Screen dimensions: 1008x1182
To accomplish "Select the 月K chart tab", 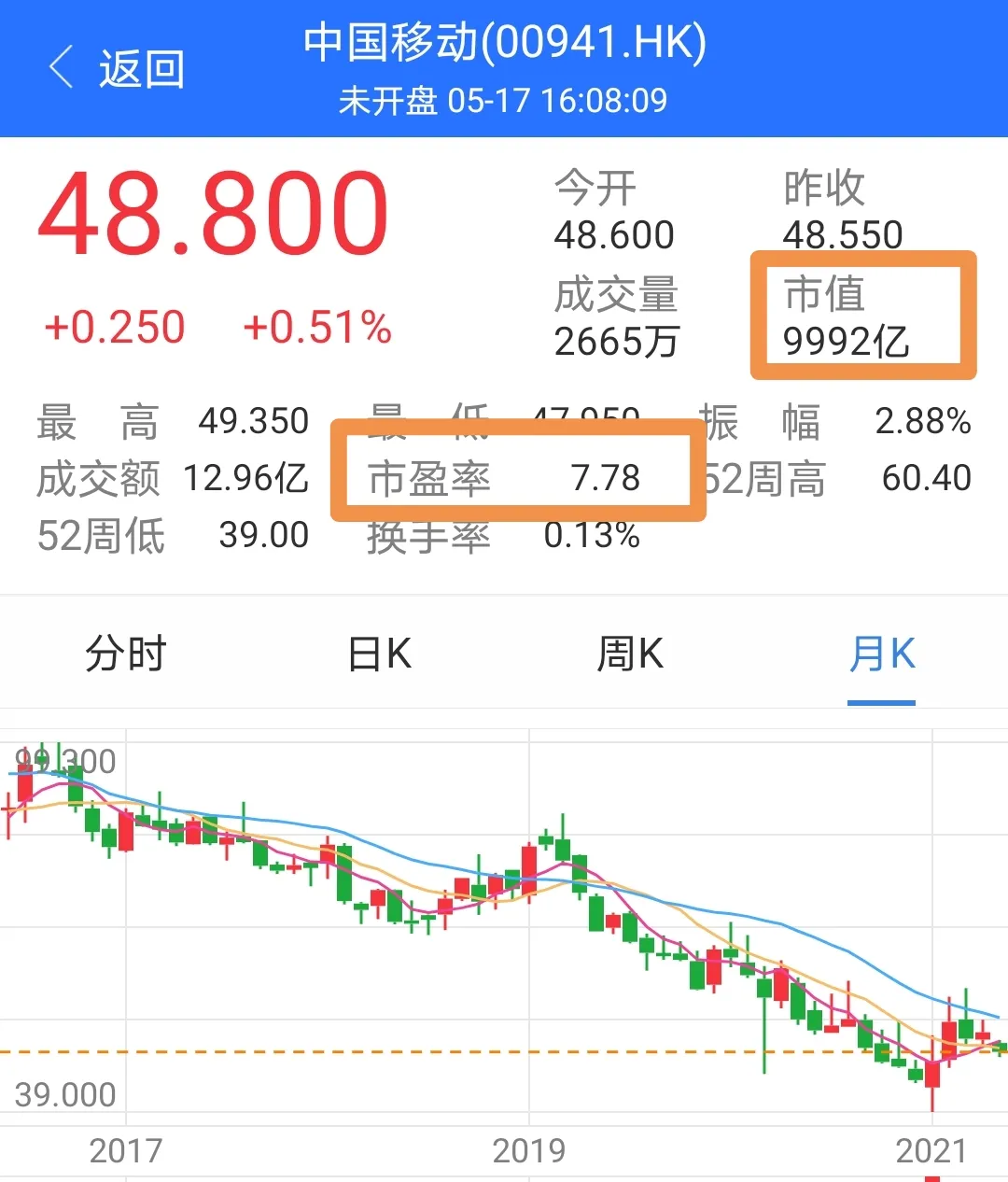I will tap(881, 654).
